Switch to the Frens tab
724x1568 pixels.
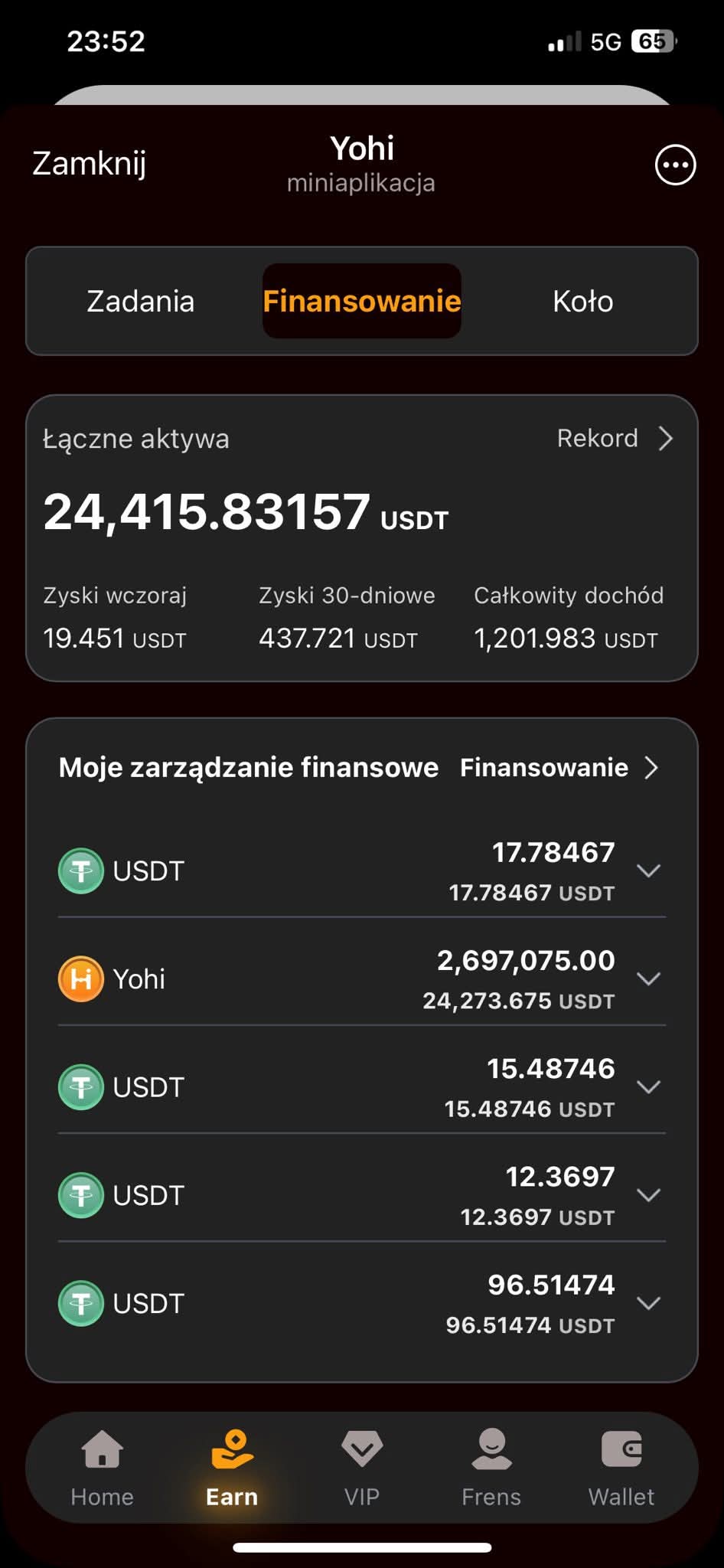pos(491,1467)
